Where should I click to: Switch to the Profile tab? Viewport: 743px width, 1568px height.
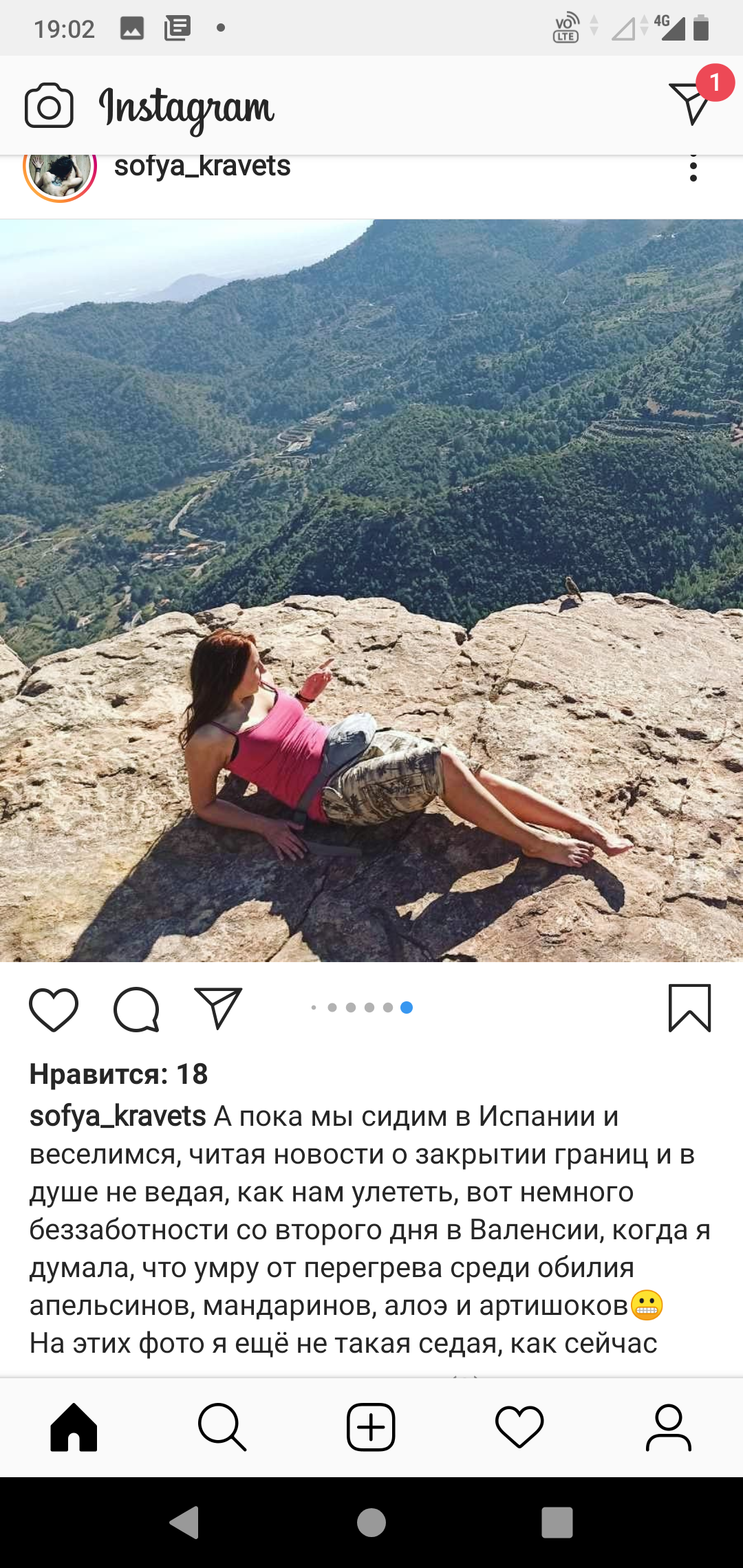tap(668, 1428)
